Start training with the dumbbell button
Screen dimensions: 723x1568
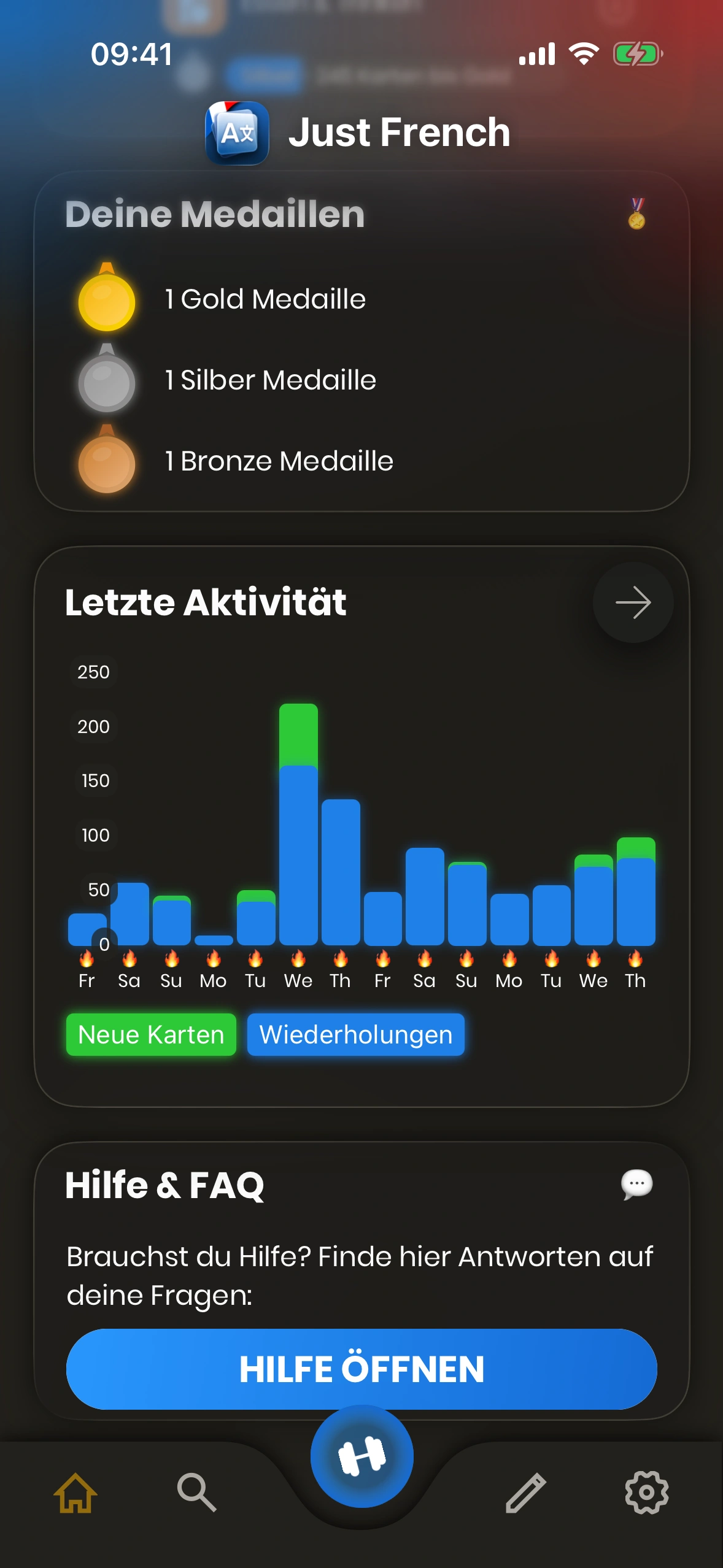[x=361, y=1456]
